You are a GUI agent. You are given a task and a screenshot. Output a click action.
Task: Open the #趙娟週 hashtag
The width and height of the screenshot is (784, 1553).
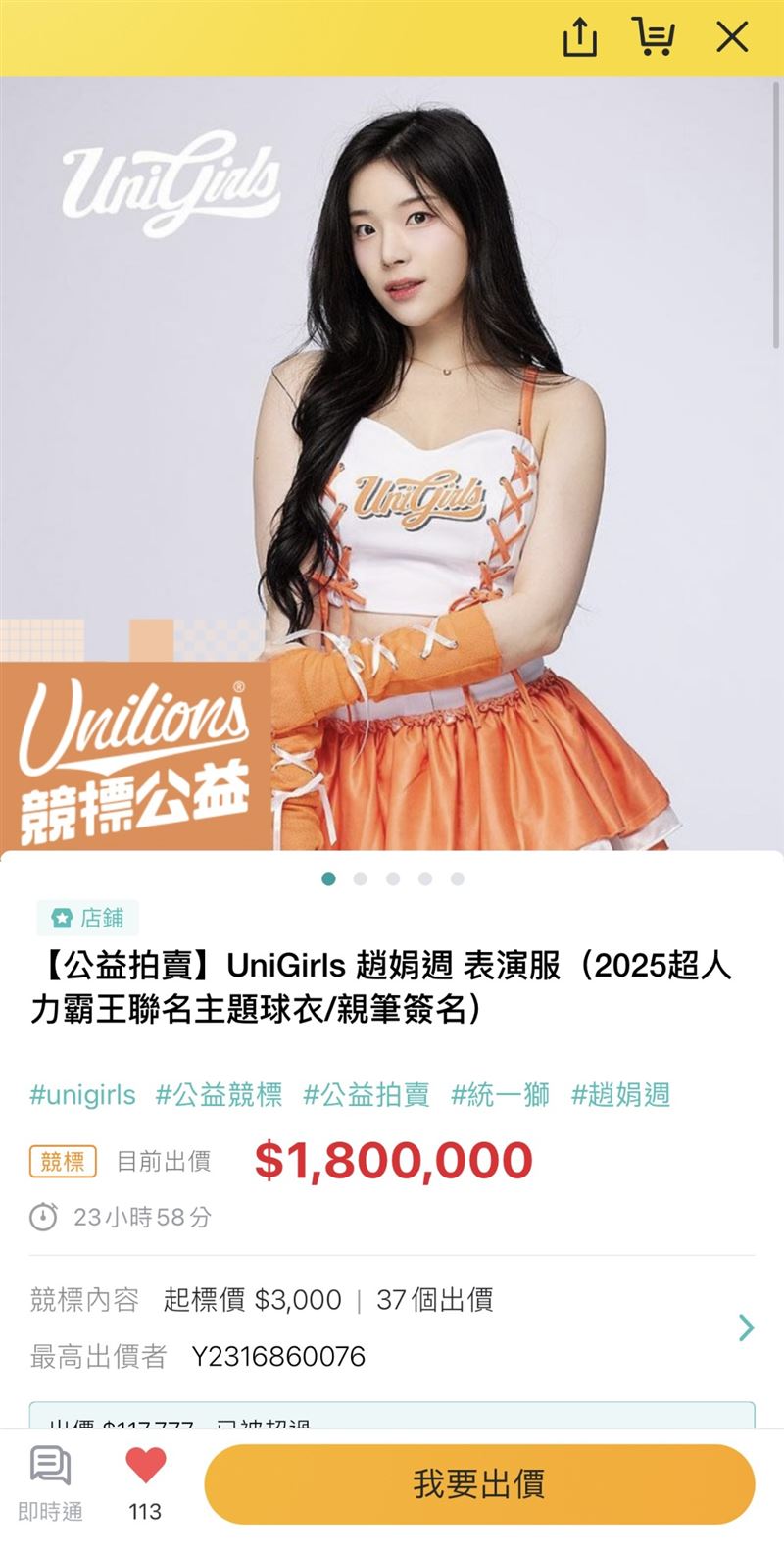click(620, 1094)
